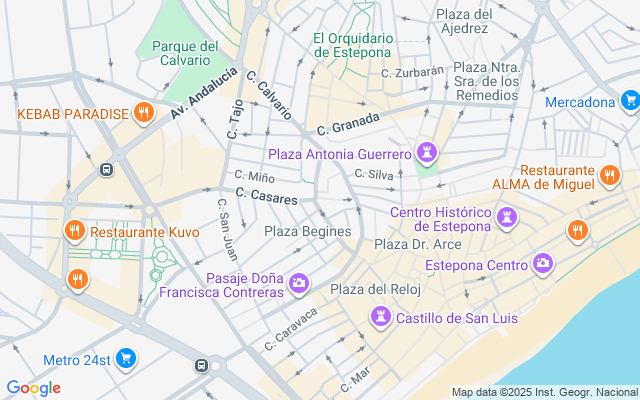Open the Restaurante Kuvo pin

[73, 231]
